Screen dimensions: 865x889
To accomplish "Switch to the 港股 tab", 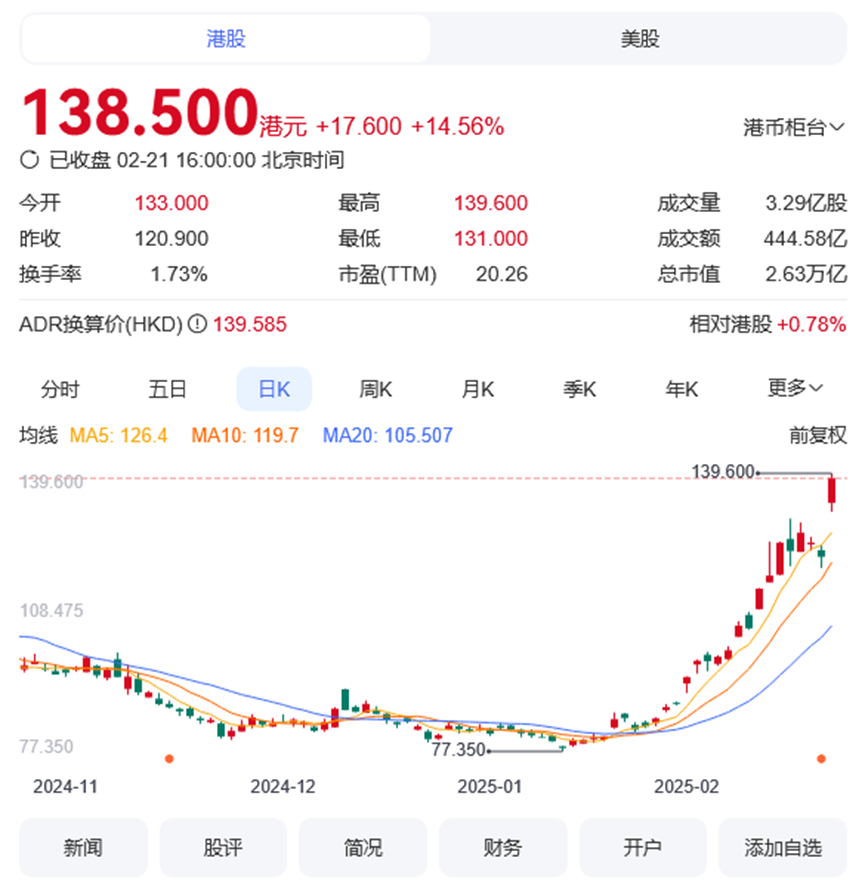I will 226,39.
